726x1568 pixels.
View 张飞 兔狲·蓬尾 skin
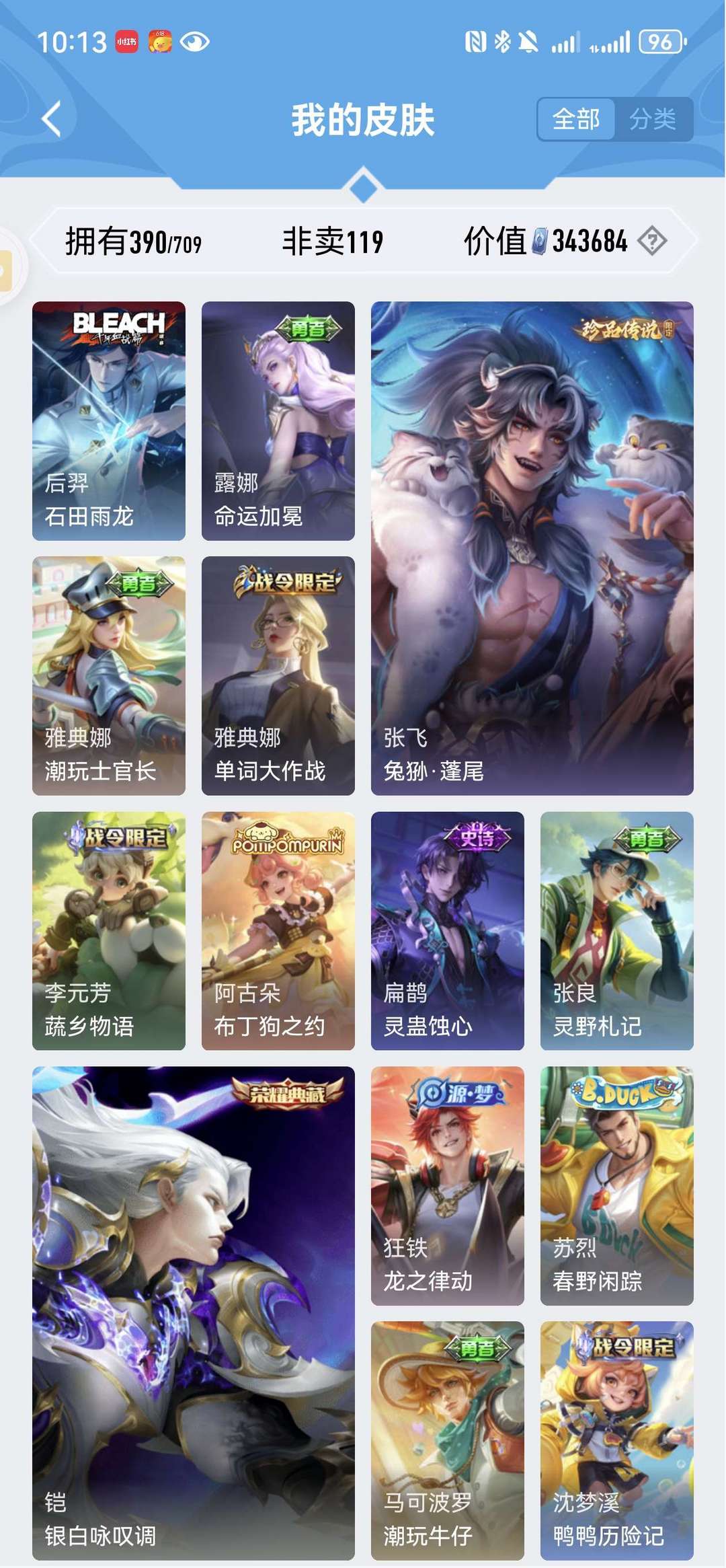pos(532,548)
